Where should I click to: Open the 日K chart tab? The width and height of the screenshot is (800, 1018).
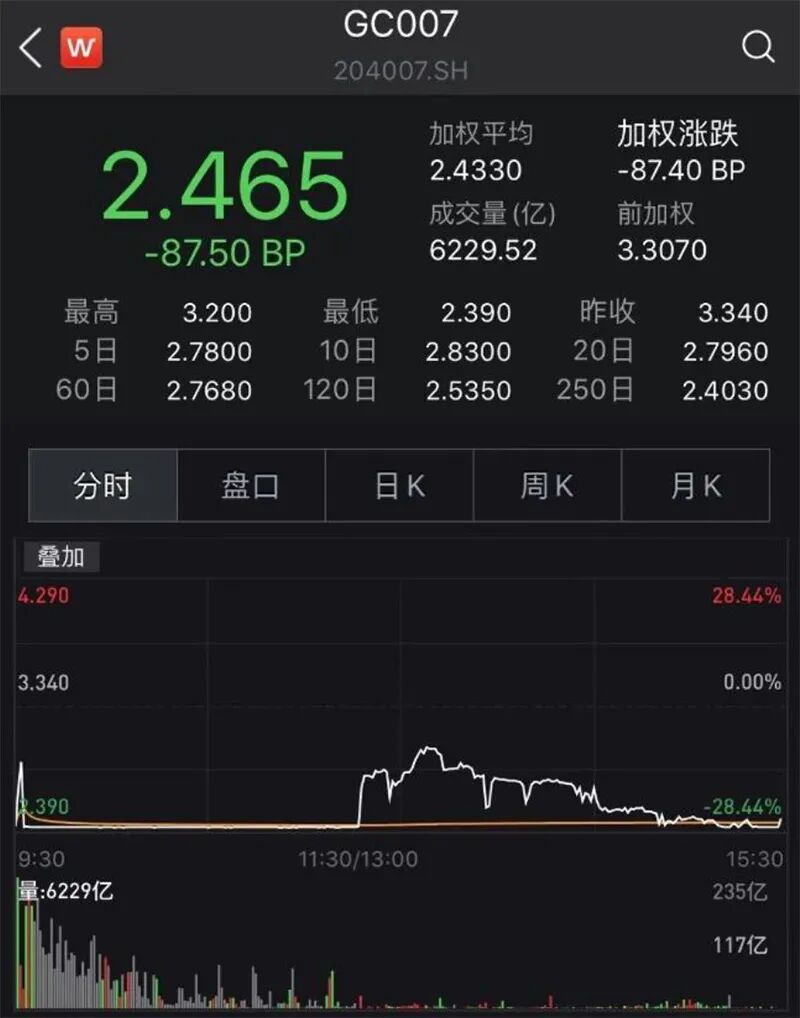399,486
